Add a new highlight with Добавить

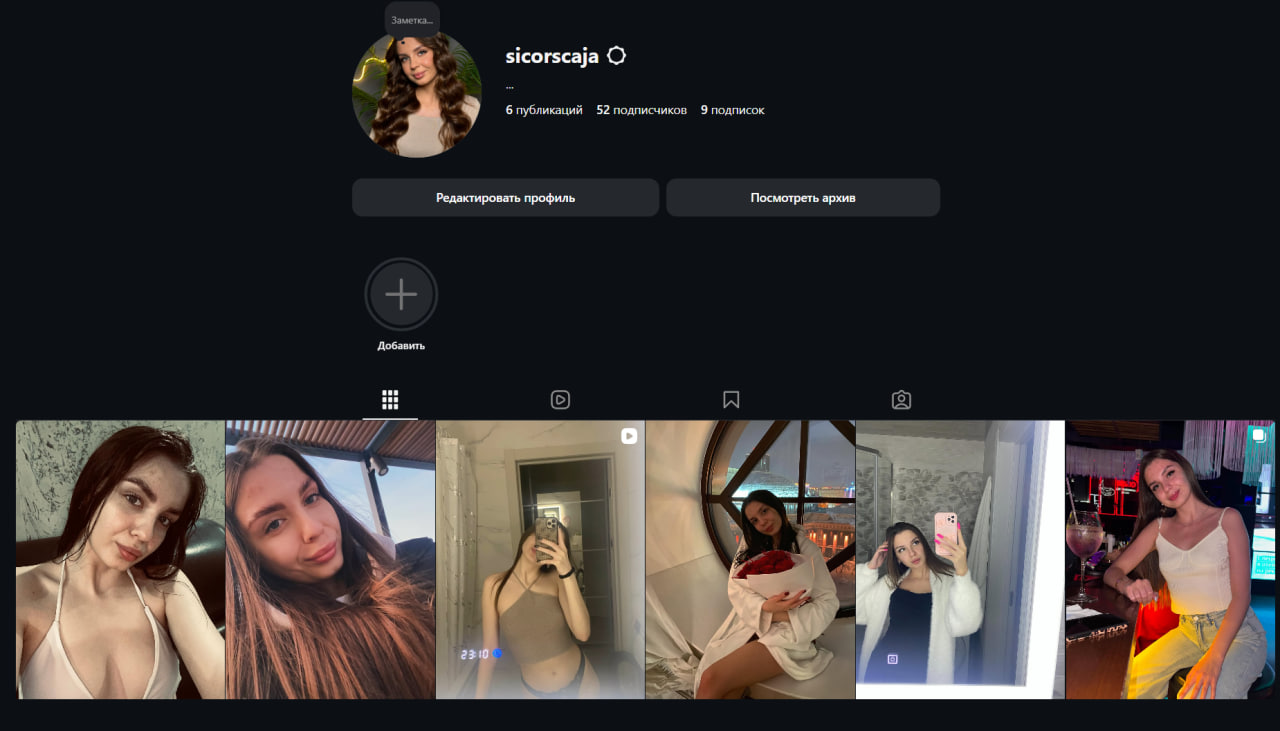click(401, 295)
